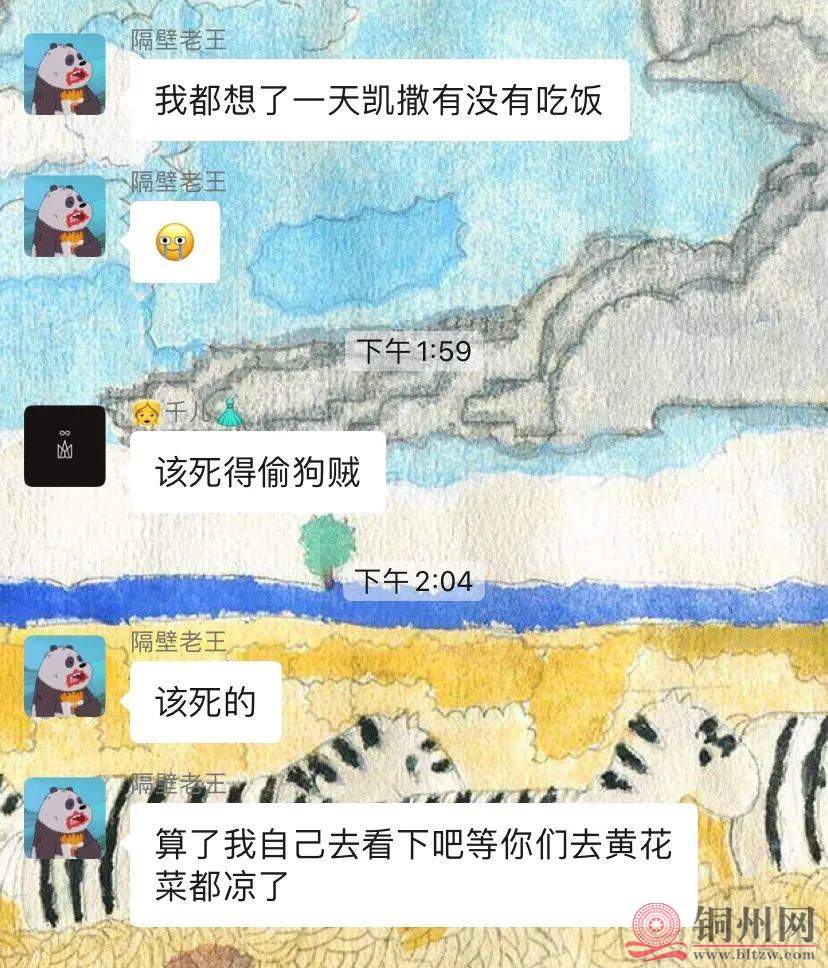
Task: Tap the avatar beside "算了我自己去看下吧" message
Action: point(65,818)
